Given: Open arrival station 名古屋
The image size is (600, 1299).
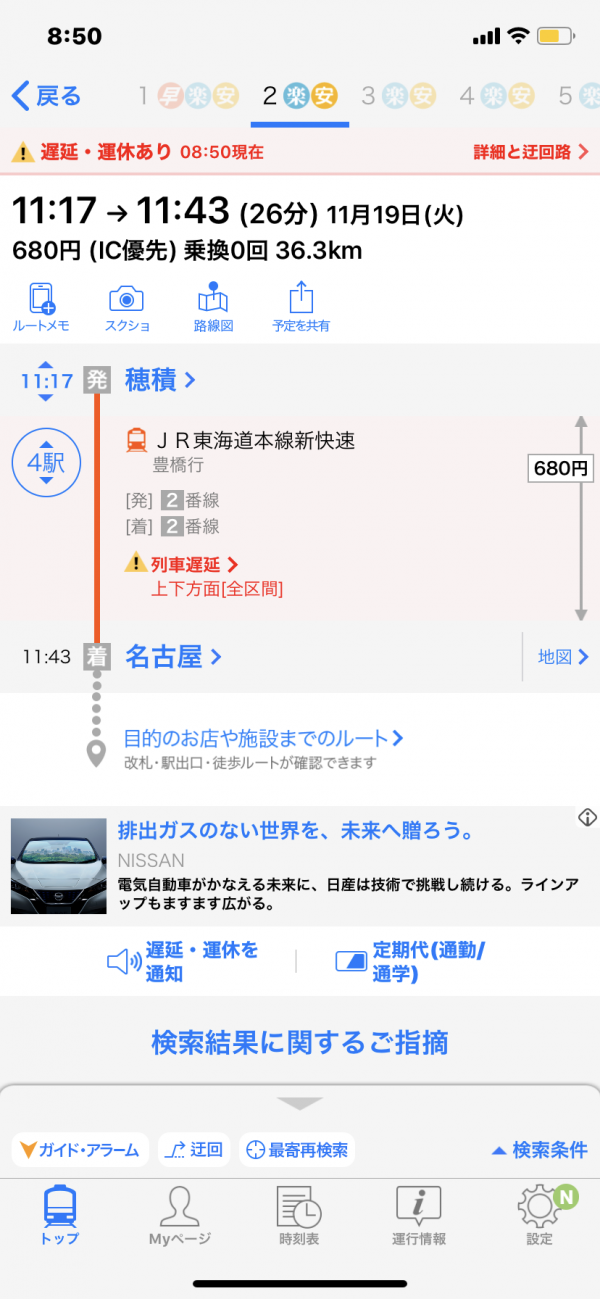Looking at the screenshot, I should [x=173, y=657].
